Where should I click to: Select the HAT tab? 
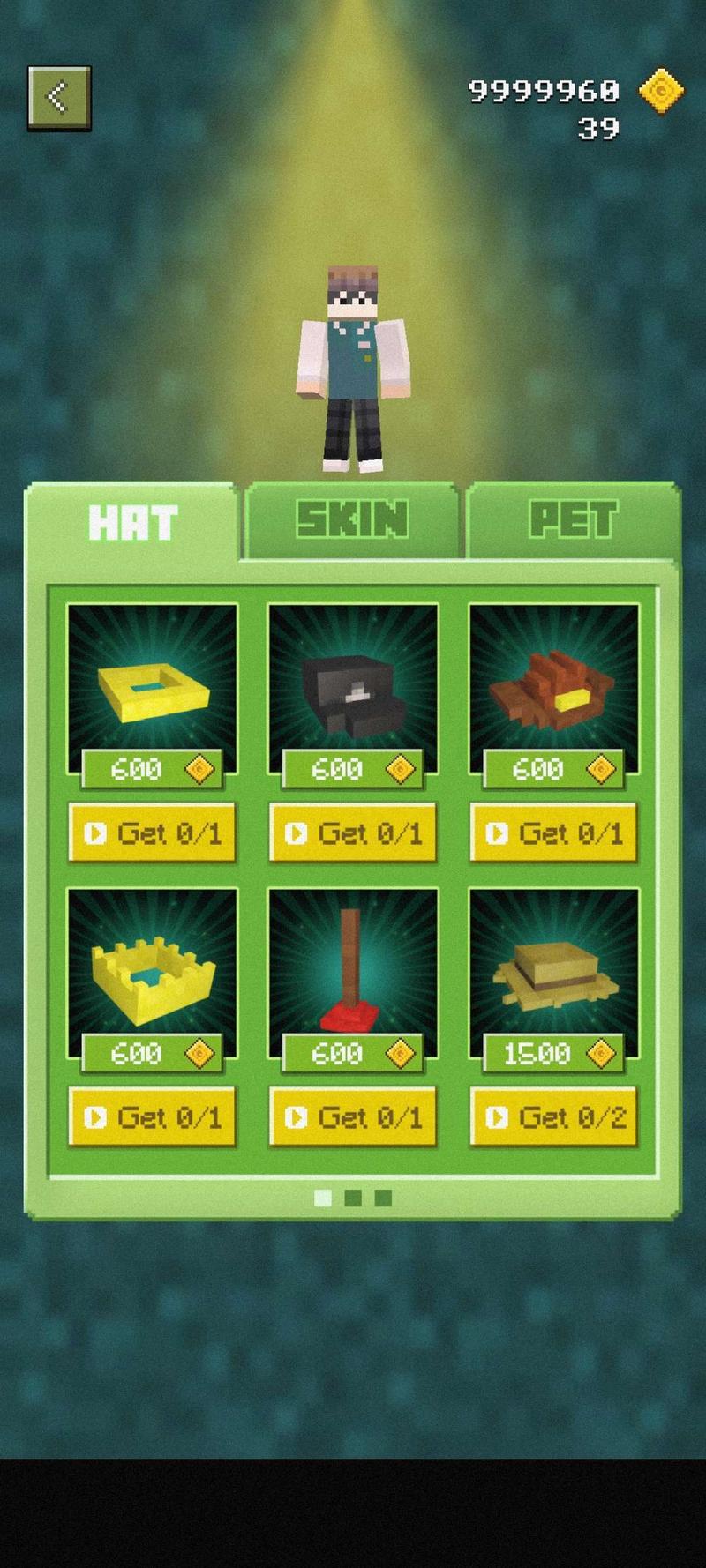click(132, 522)
